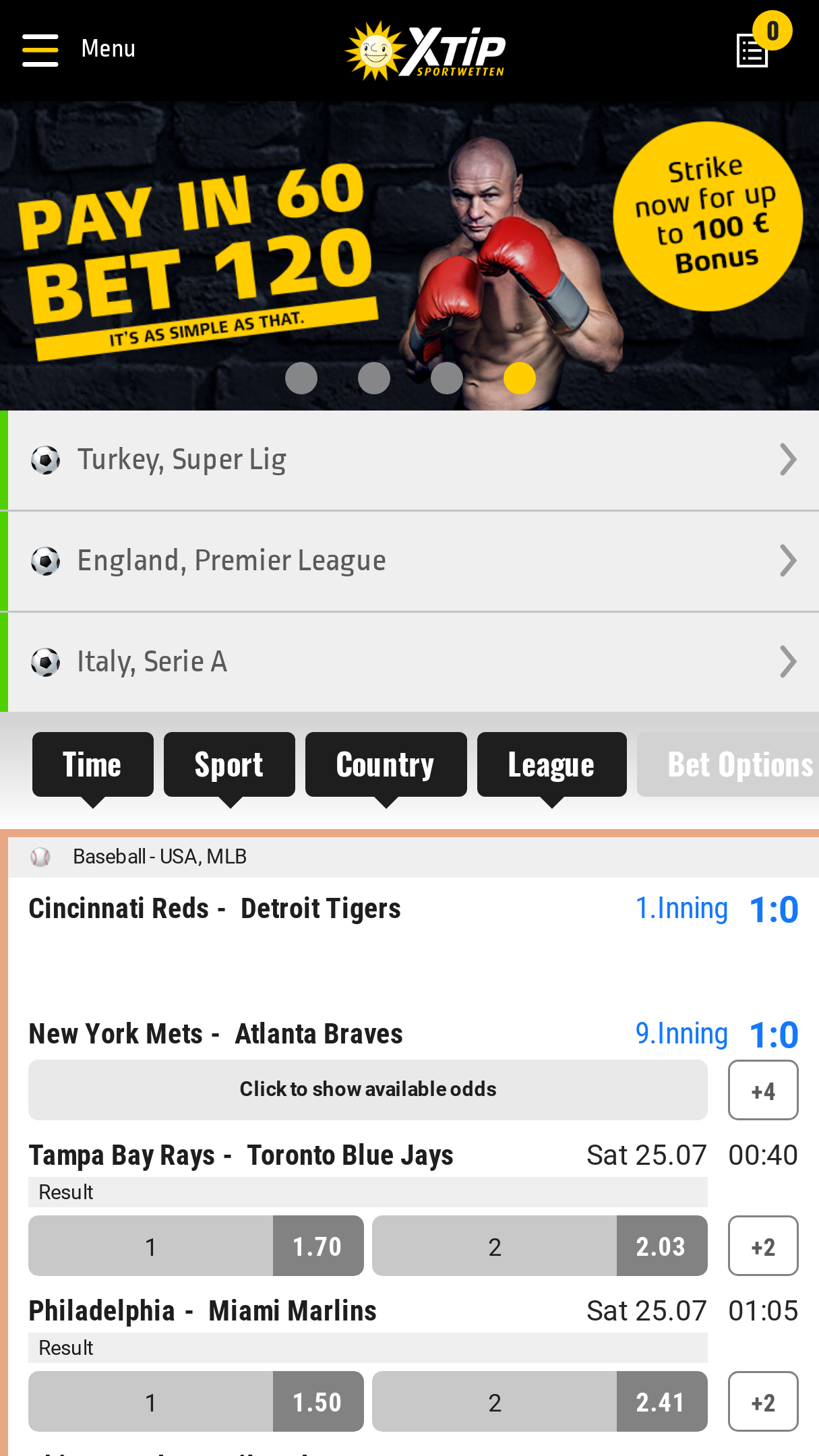Expand the League filter
The image size is (819, 1456).
(x=551, y=765)
